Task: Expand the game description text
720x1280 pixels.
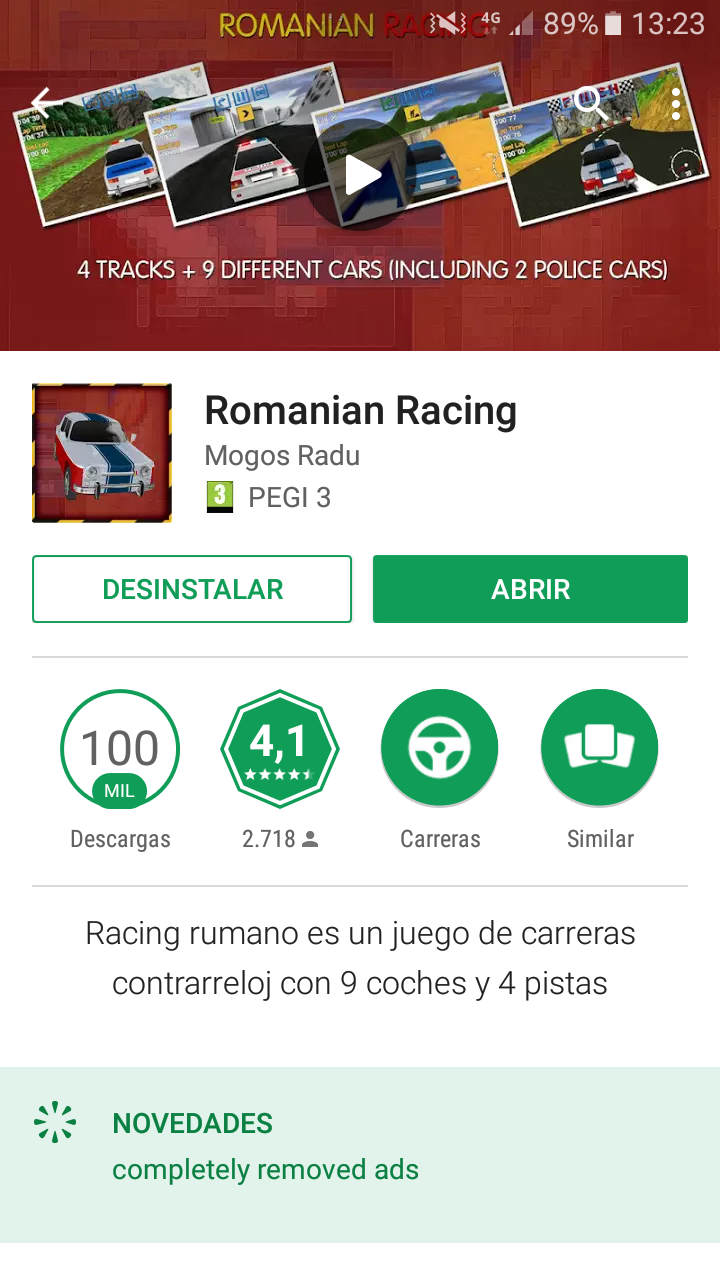Action: (x=360, y=959)
